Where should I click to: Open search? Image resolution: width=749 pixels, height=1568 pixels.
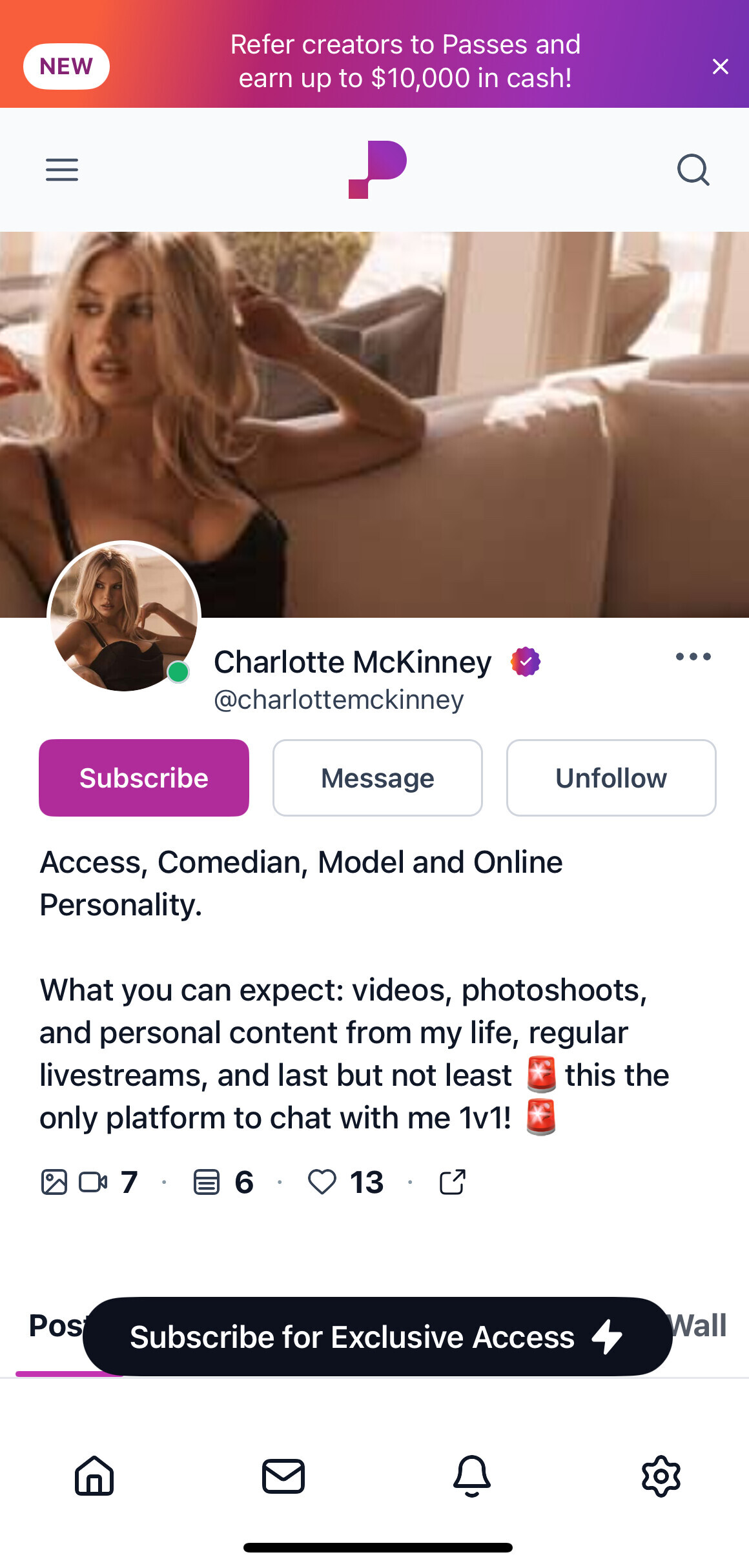(x=693, y=170)
